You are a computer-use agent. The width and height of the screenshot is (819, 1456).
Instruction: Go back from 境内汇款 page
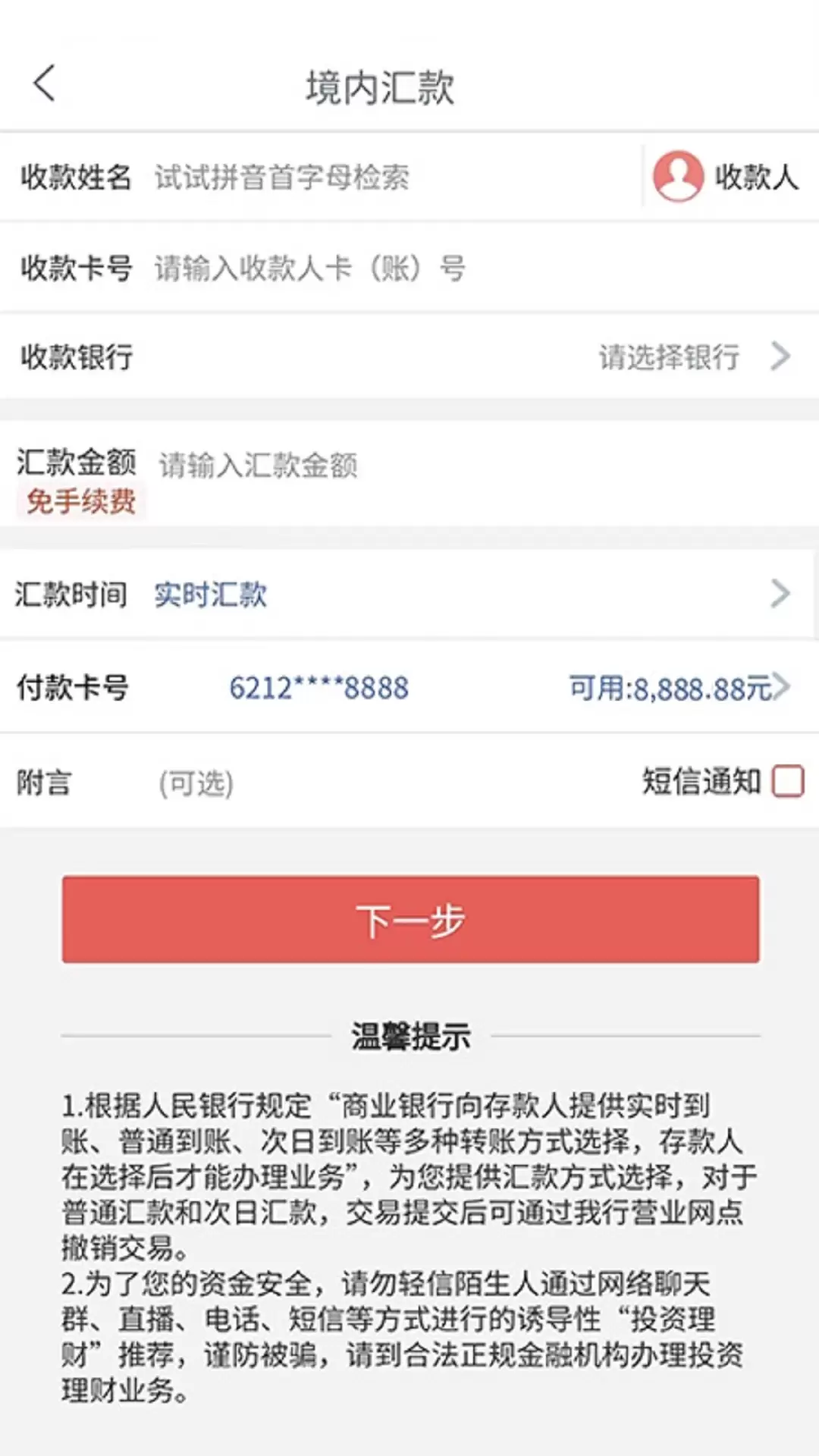coord(45,83)
